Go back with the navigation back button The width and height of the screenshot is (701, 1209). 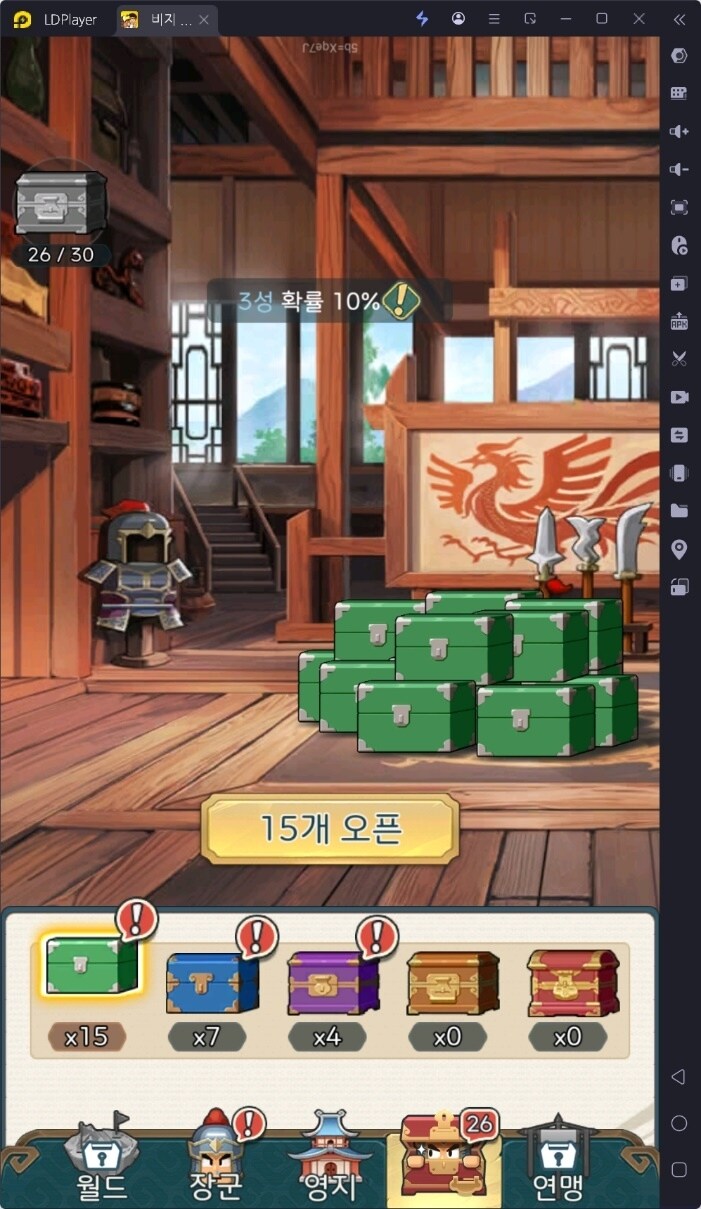pos(679,1076)
